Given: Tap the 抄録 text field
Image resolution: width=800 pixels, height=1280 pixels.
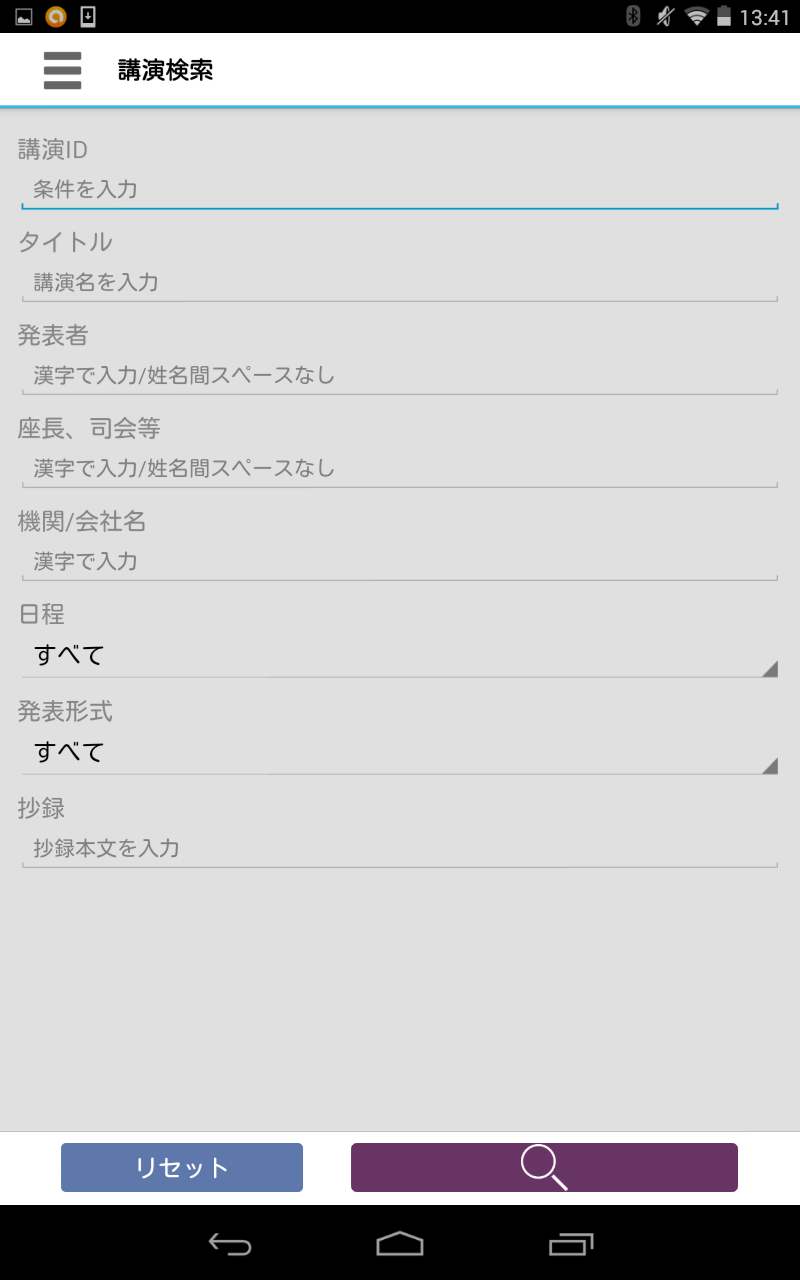Looking at the screenshot, I should point(400,848).
